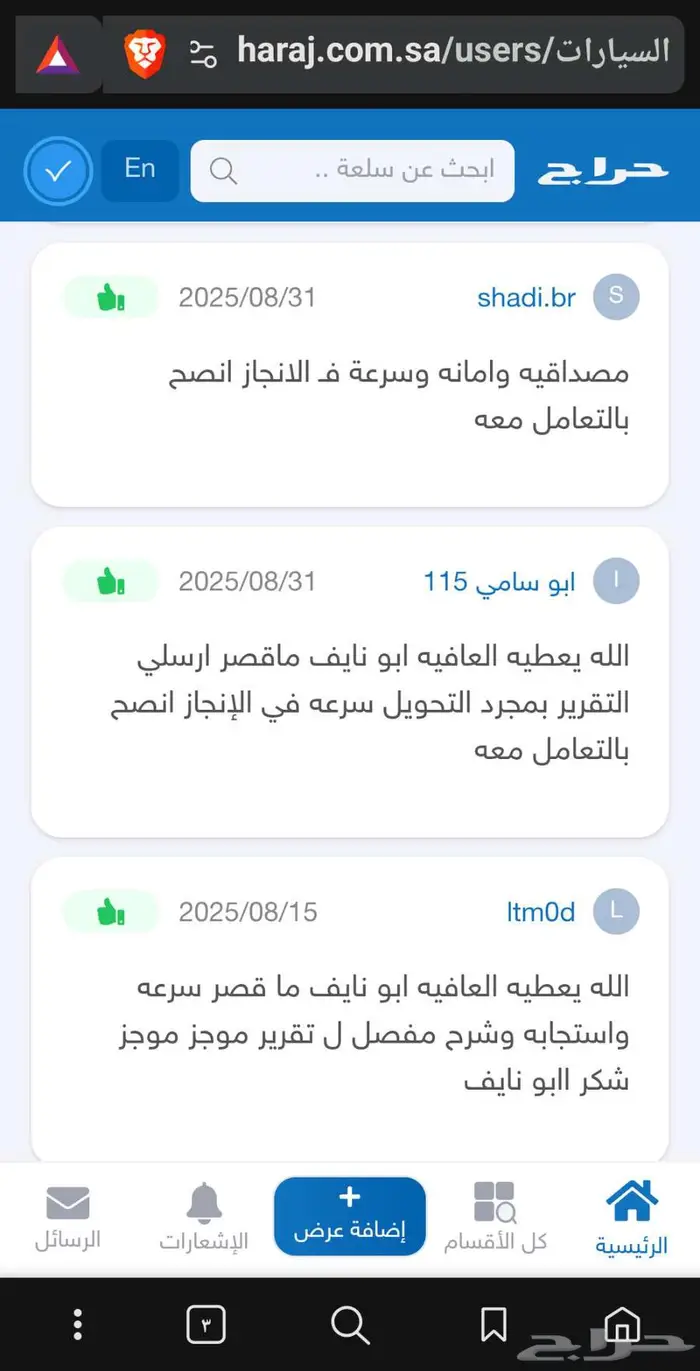This screenshot has height=1371, width=700.
Task: Go to the browser home page
Action: 622,1326
